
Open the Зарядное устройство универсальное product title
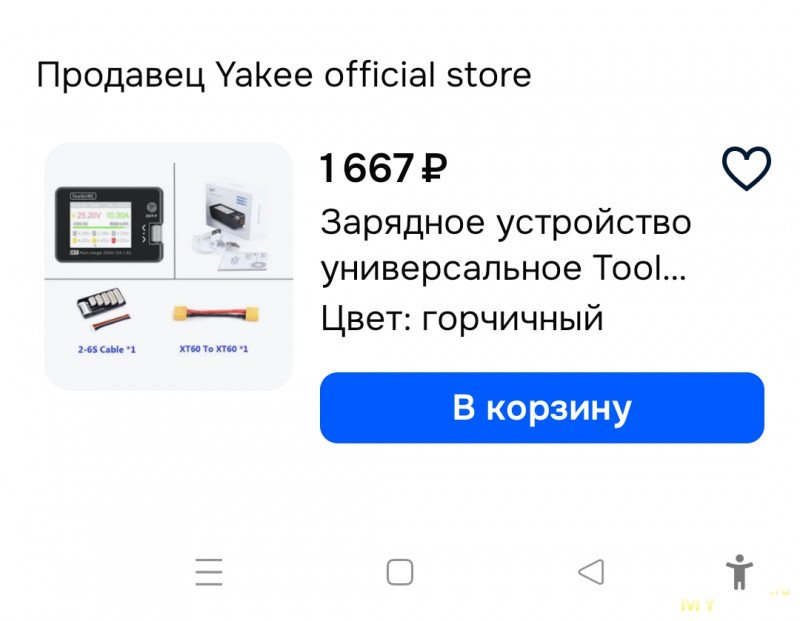tap(505, 245)
